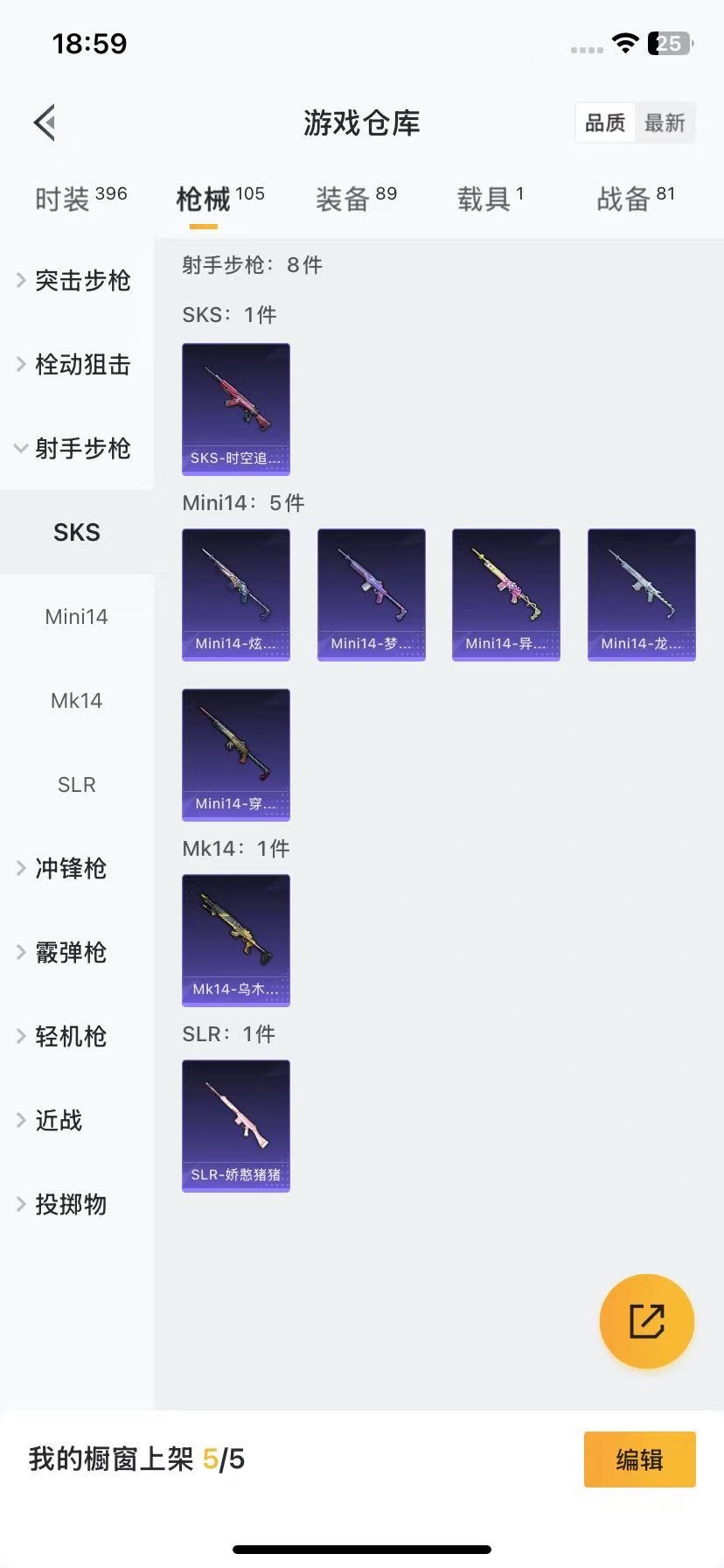Open the SKS-时空追 weapon card
The width and height of the screenshot is (724, 1568).
pyautogui.click(x=235, y=409)
